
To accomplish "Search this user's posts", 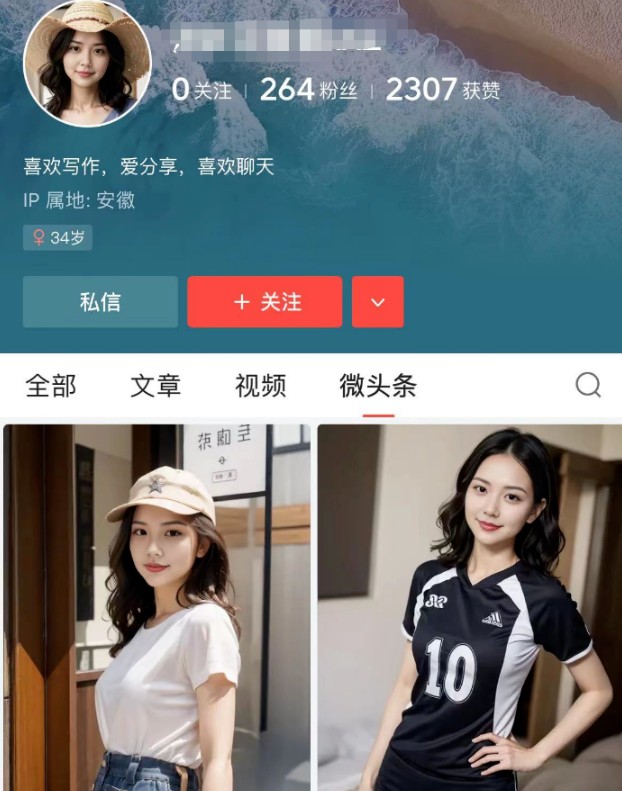I will point(588,385).
